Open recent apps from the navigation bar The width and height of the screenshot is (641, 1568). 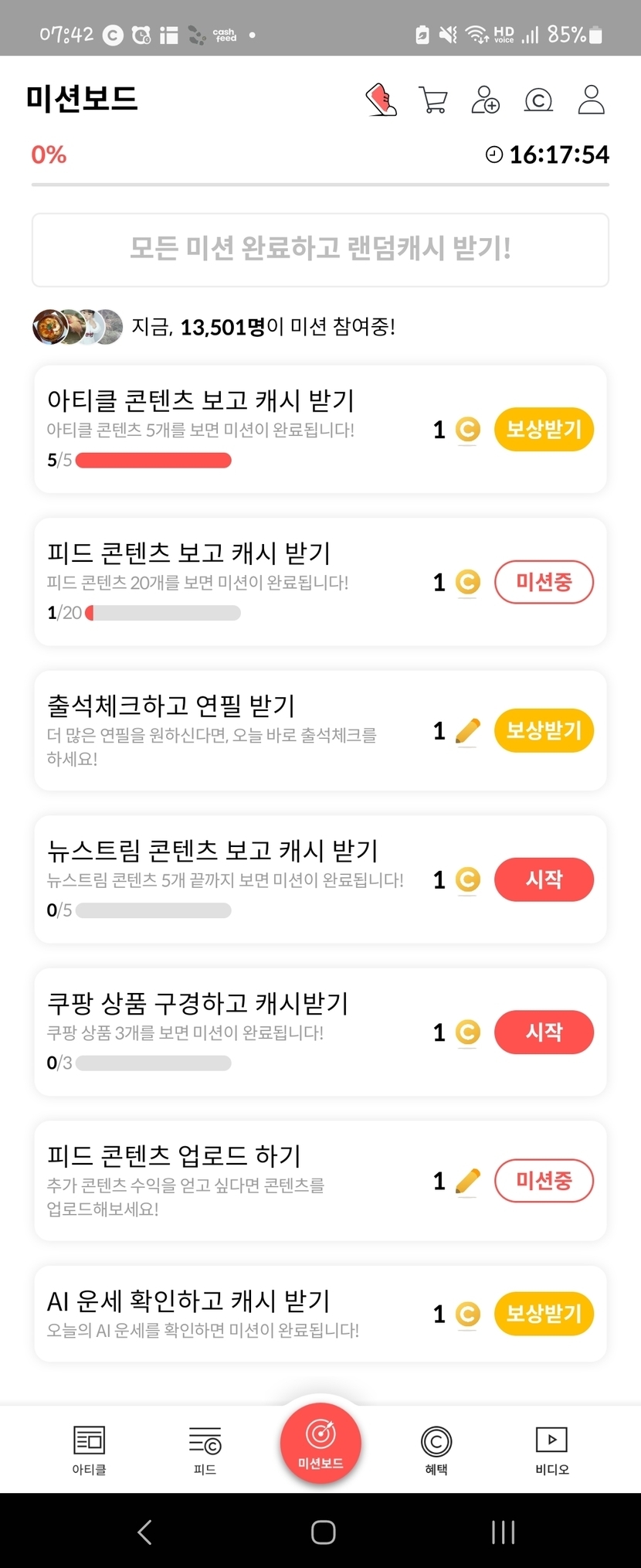[x=503, y=1532]
